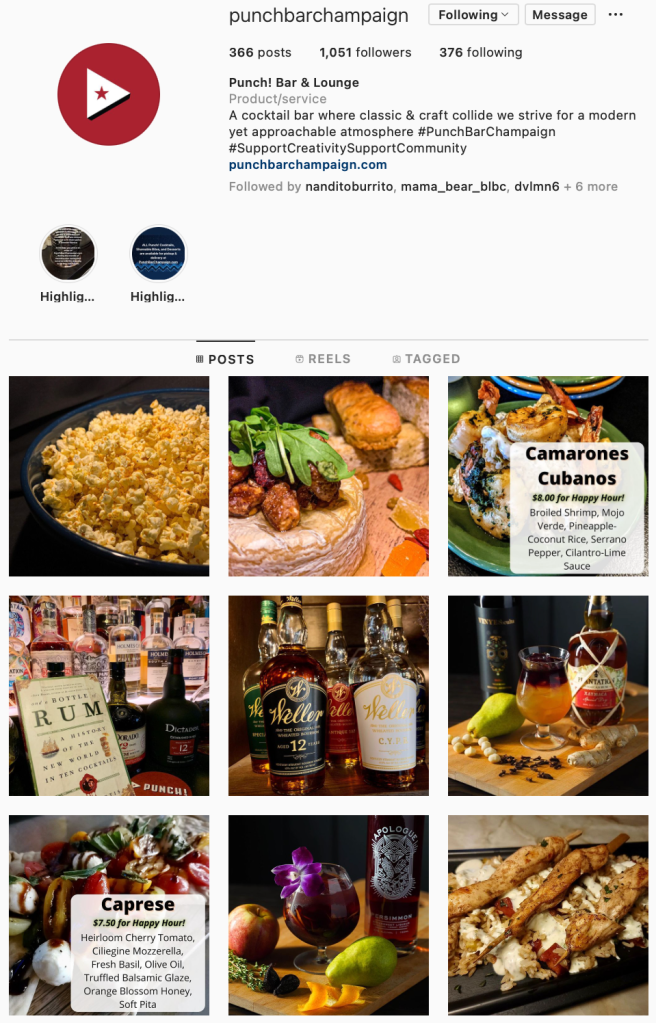Screen dimensions: 656x1023
Task: View mutual follower nanditoburrito
Action: (x=349, y=187)
